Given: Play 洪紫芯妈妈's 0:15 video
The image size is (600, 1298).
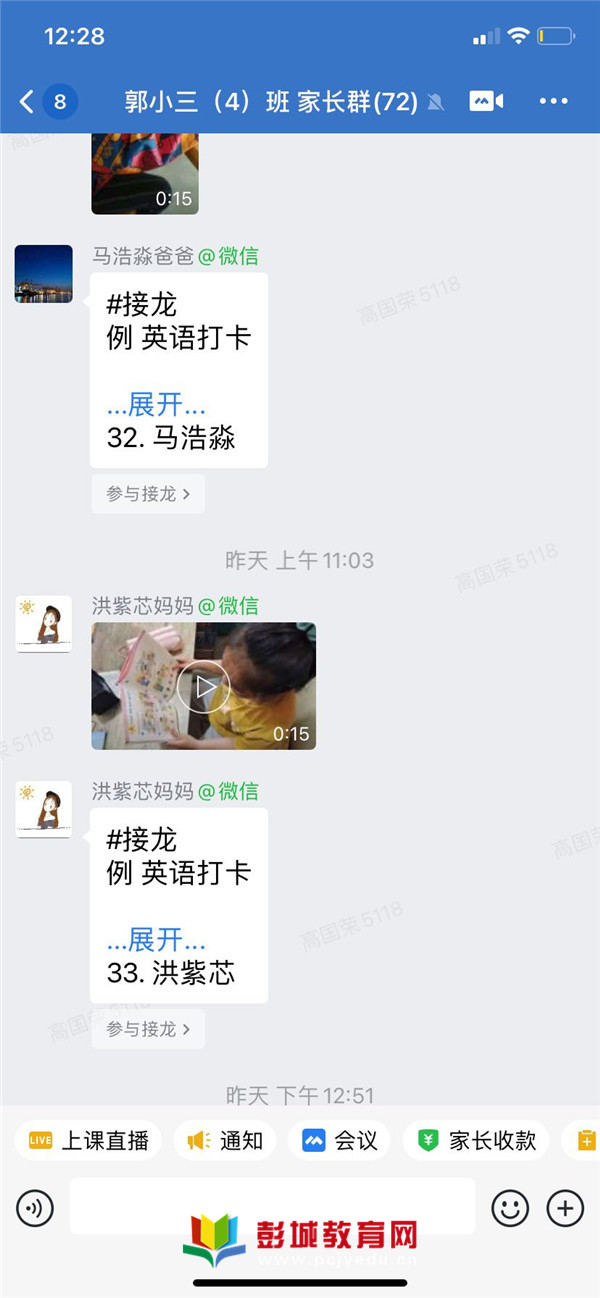Looking at the screenshot, I should coord(204,686).
